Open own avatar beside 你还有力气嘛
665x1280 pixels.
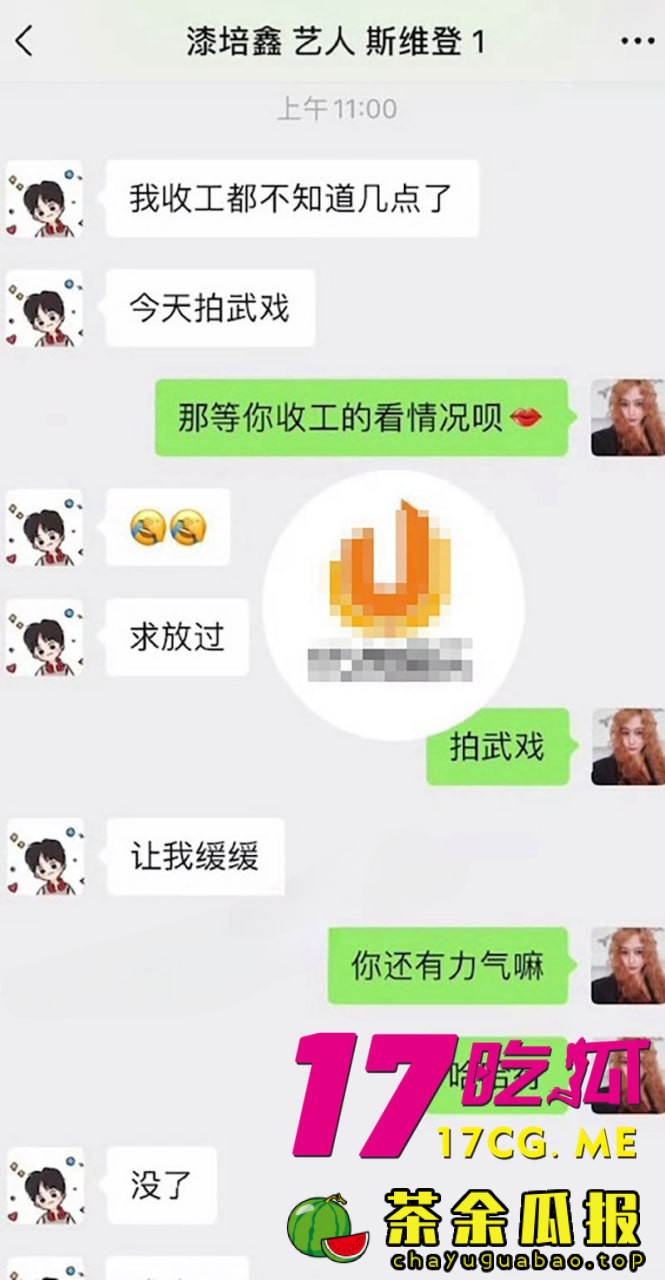pyautogui.click(x=627, y=965)
